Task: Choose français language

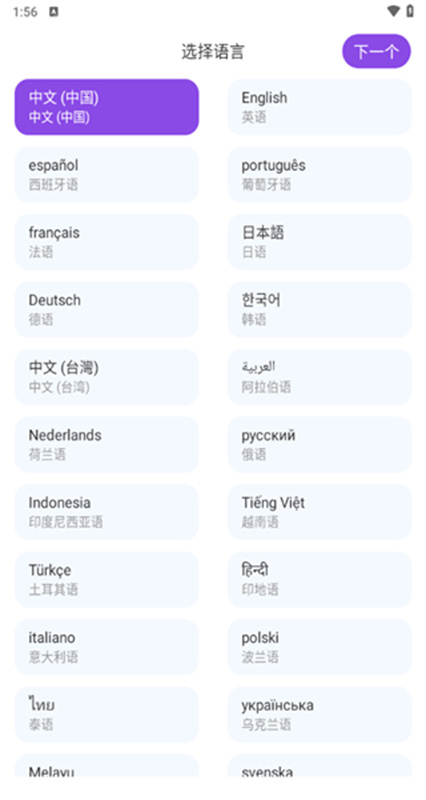Action: (x=107, y=242)
